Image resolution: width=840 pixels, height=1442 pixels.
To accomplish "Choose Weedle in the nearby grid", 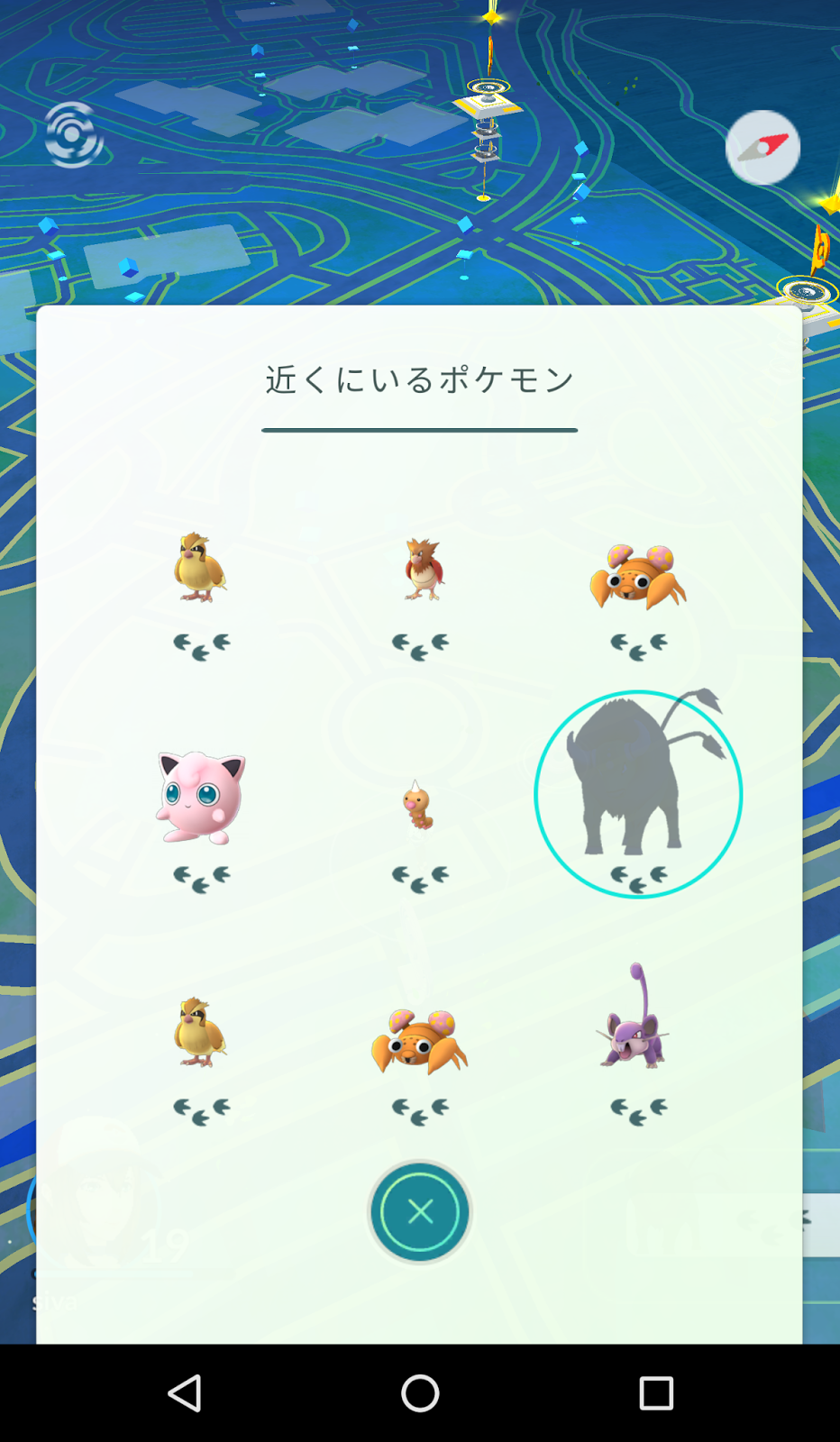I will (417, 806).
